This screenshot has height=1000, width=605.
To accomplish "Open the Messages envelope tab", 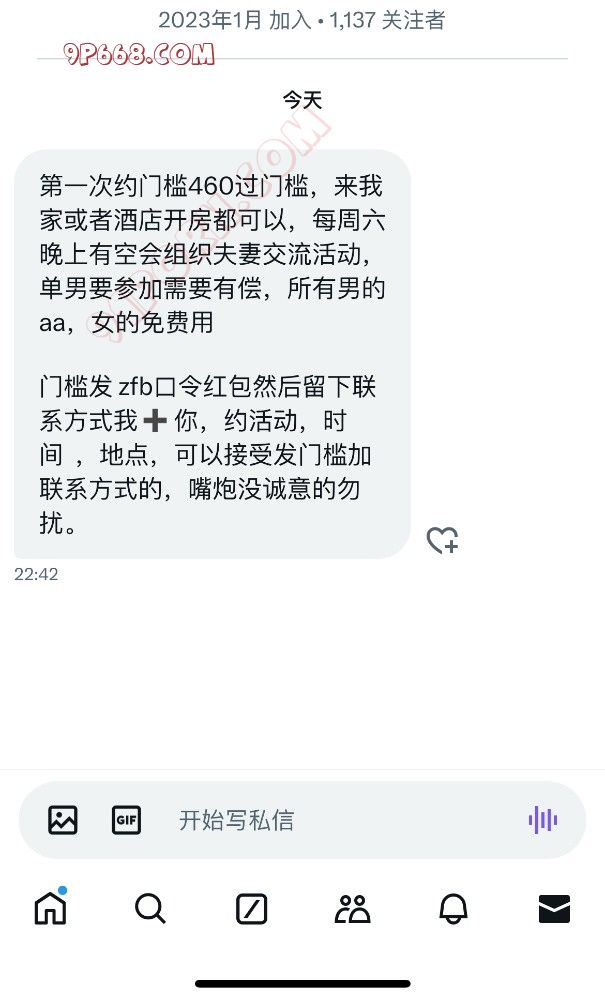I will pyautogui.click(x=554, y=908).
